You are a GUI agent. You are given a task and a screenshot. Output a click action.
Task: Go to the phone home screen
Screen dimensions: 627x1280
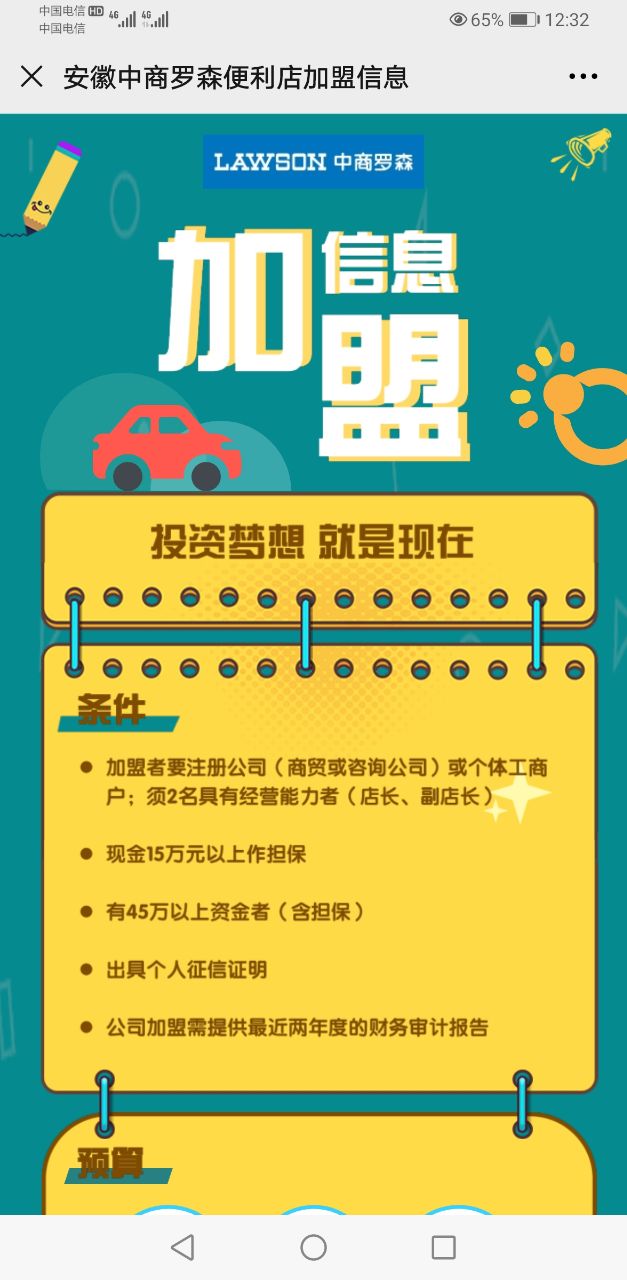pyautogui.click(x=314, y=1247)
